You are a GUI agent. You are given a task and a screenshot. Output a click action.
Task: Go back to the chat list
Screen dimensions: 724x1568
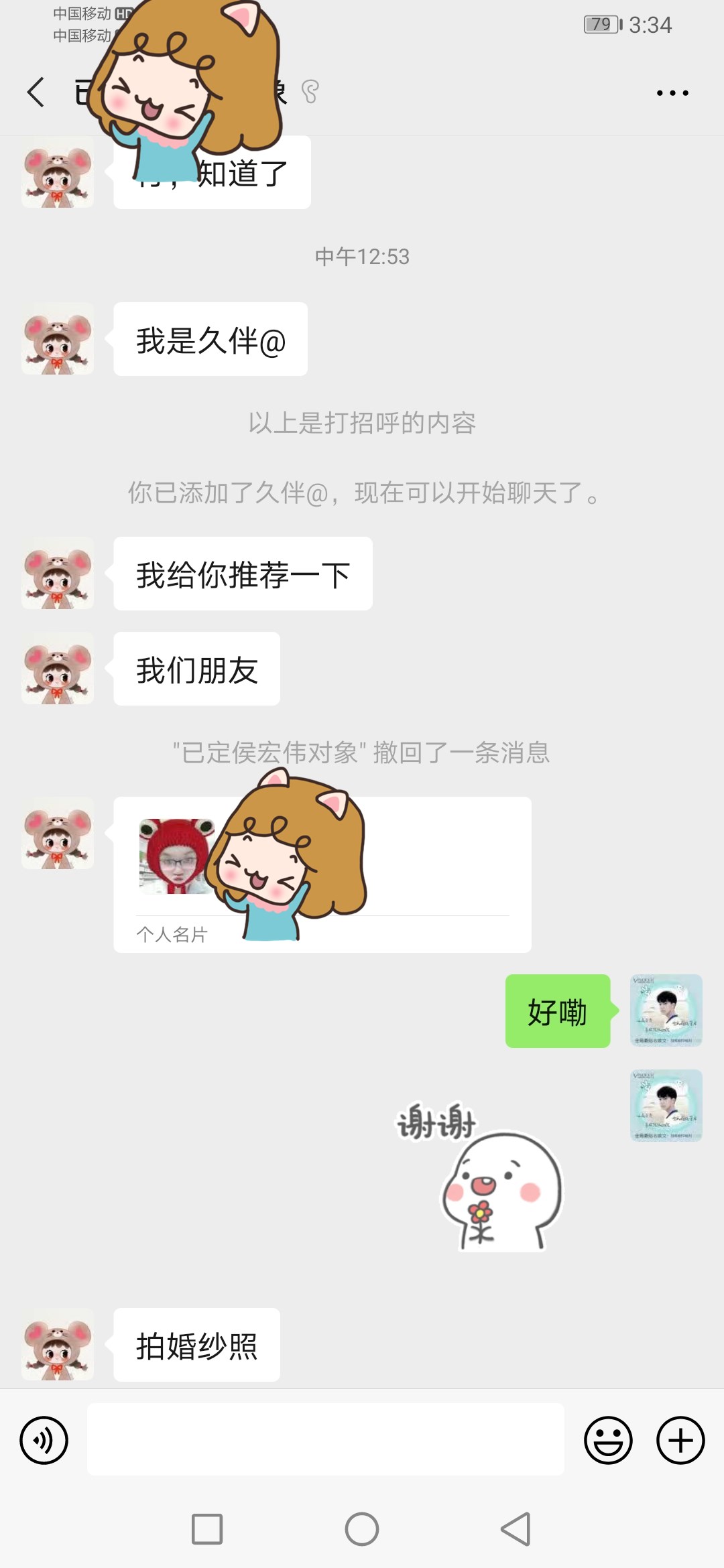click(x=36, y=92)
